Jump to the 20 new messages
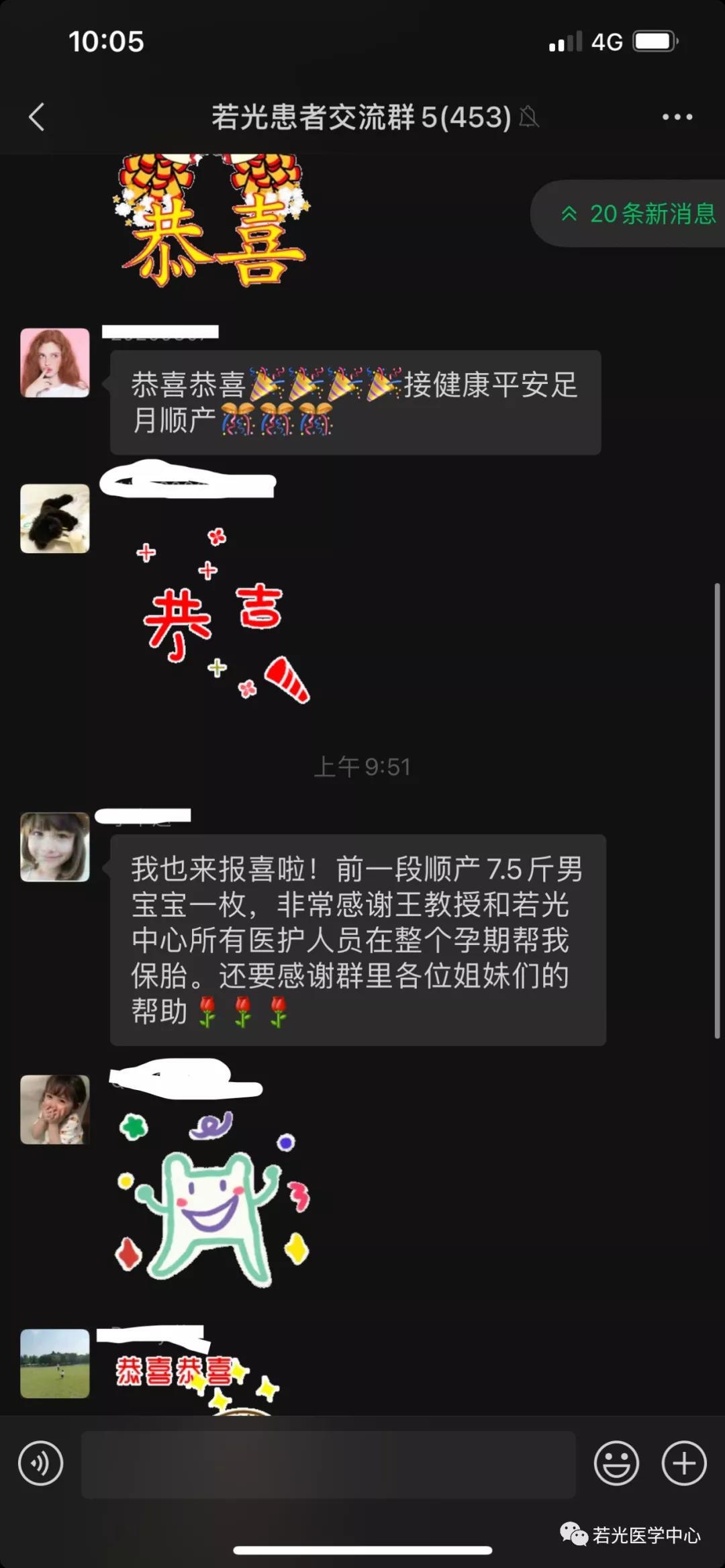 point(638,214)
